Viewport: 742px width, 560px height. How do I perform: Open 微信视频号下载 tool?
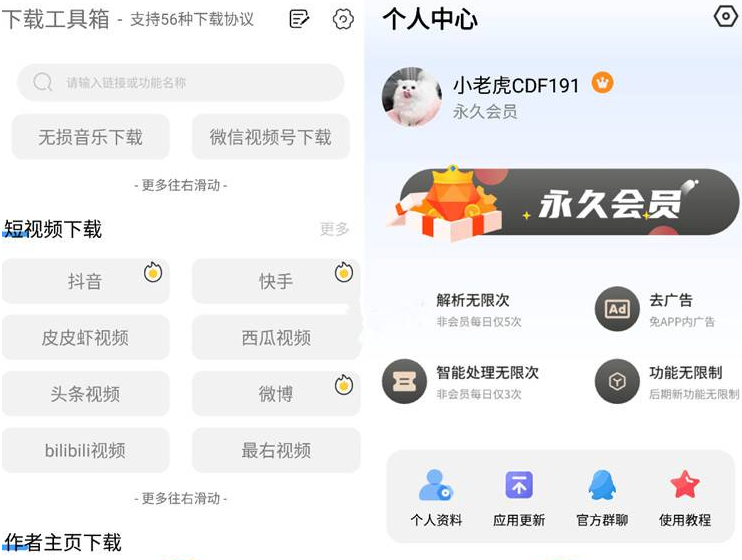click(x=270, y=137)
